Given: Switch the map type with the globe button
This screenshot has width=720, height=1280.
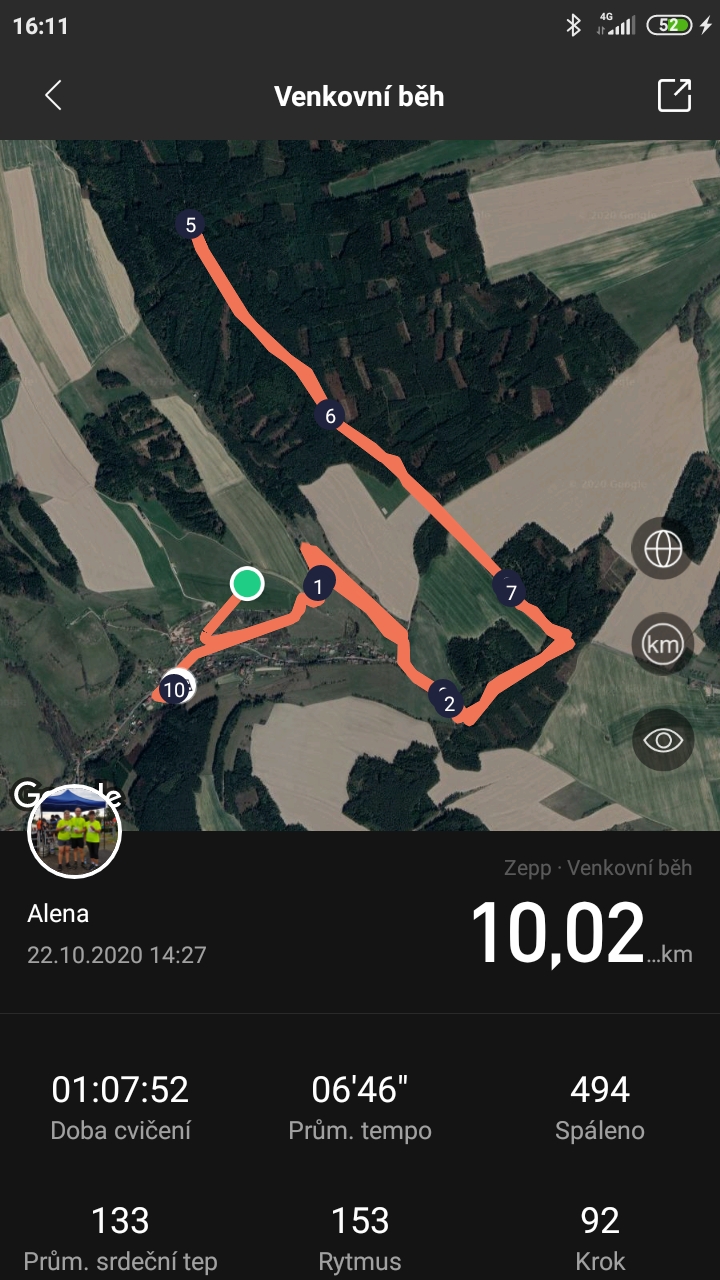Looking at the screenshot, I should [663, 549].
